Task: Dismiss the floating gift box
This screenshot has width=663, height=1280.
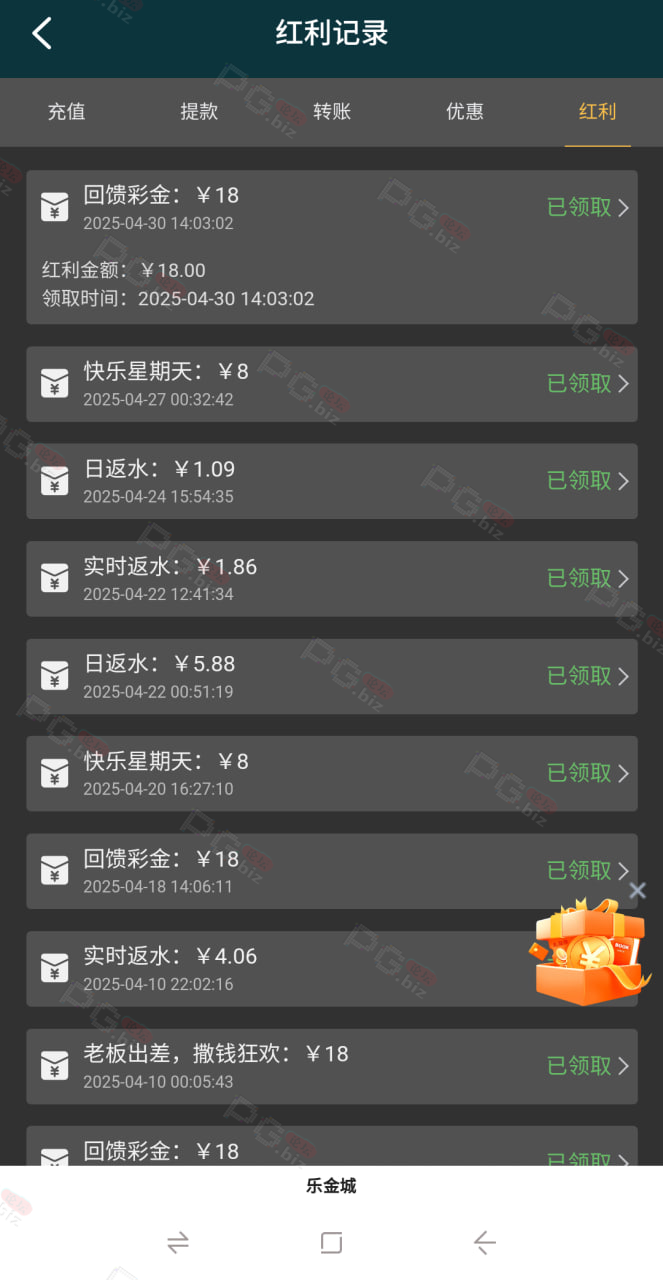Action: click(638, 890)
